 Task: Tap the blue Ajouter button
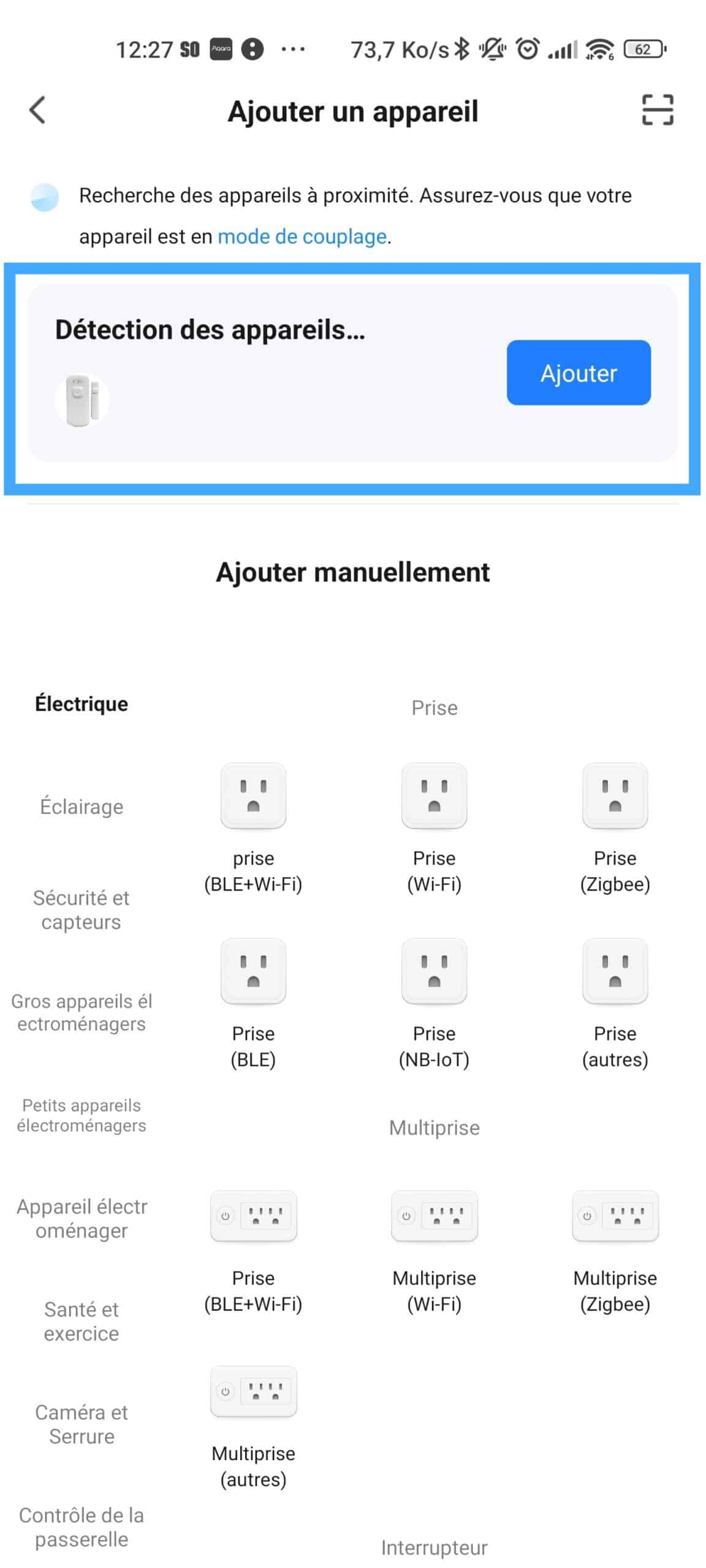click(578, 372)
